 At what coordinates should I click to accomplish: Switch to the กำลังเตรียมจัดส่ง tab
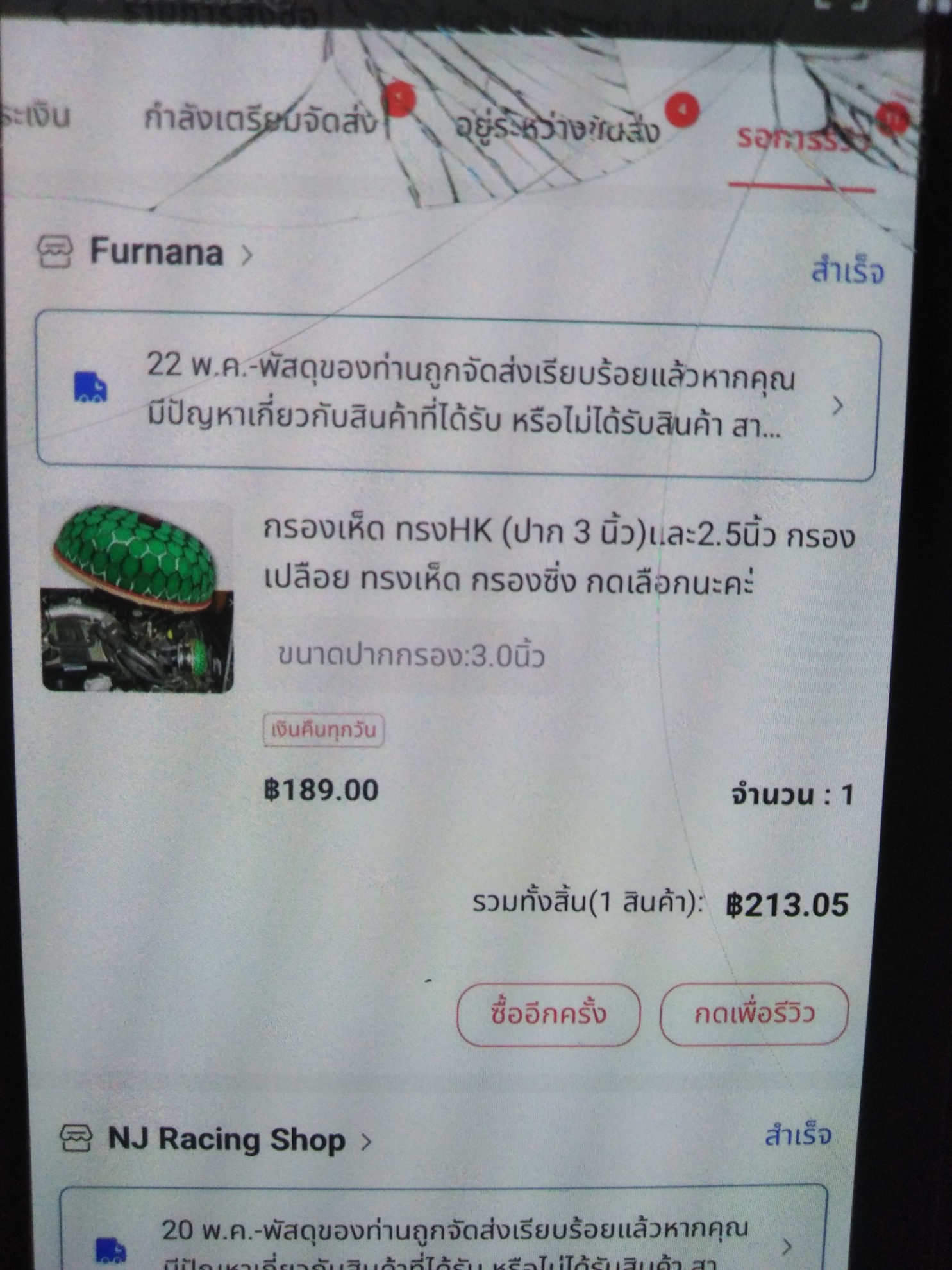pyautogui.click(x=260, y=120)
